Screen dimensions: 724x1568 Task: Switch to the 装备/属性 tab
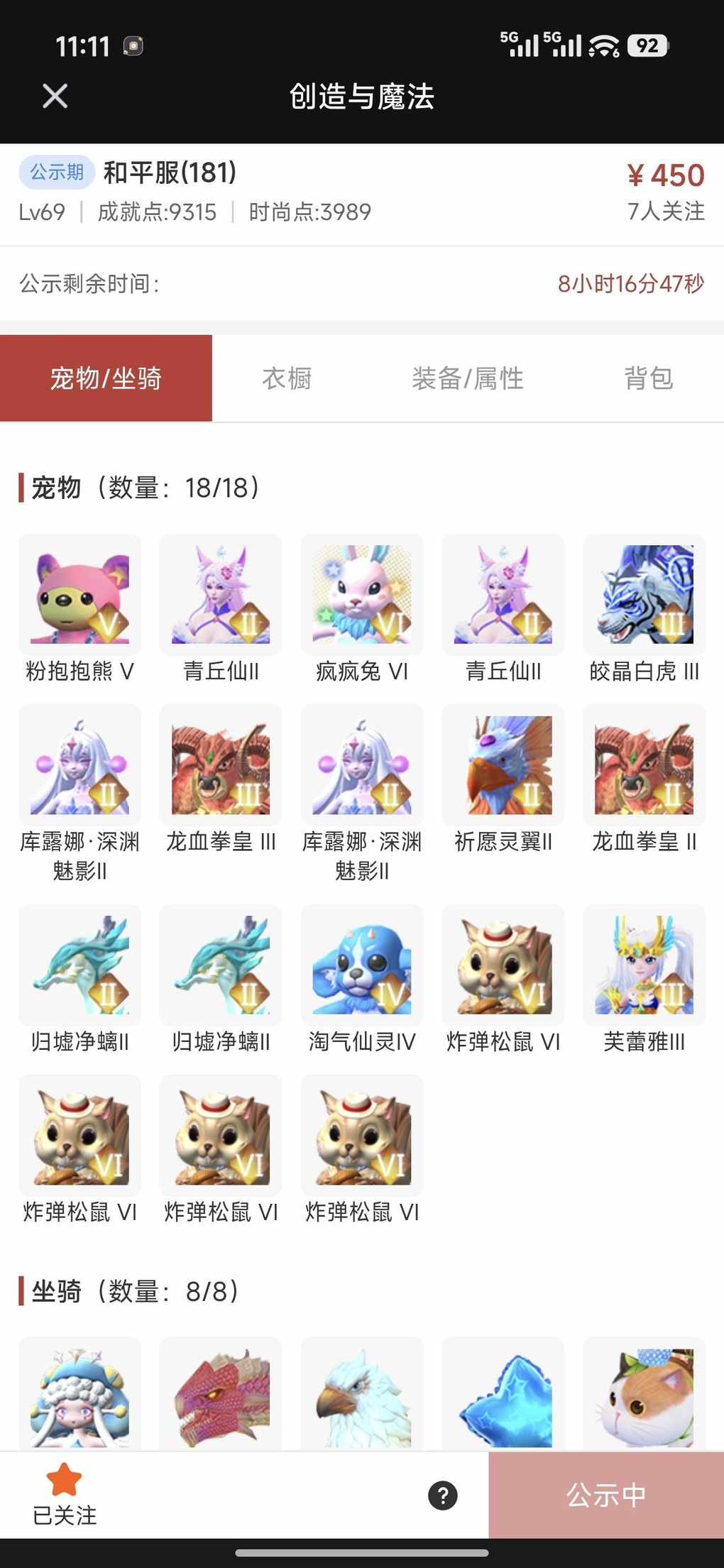click(467, 378)
